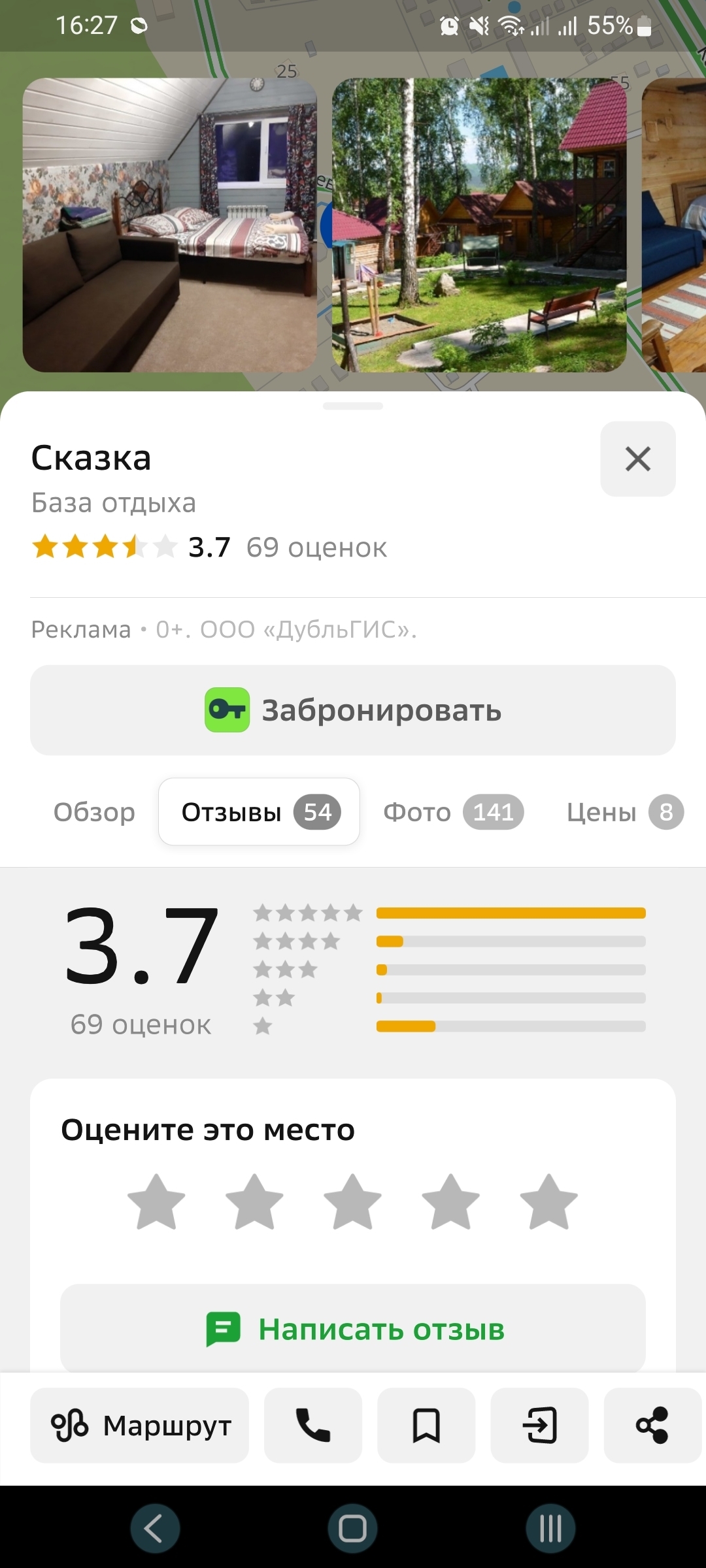Bookmark Сказка to favorites
The image size is (706, 1568).
(426, 1425)
